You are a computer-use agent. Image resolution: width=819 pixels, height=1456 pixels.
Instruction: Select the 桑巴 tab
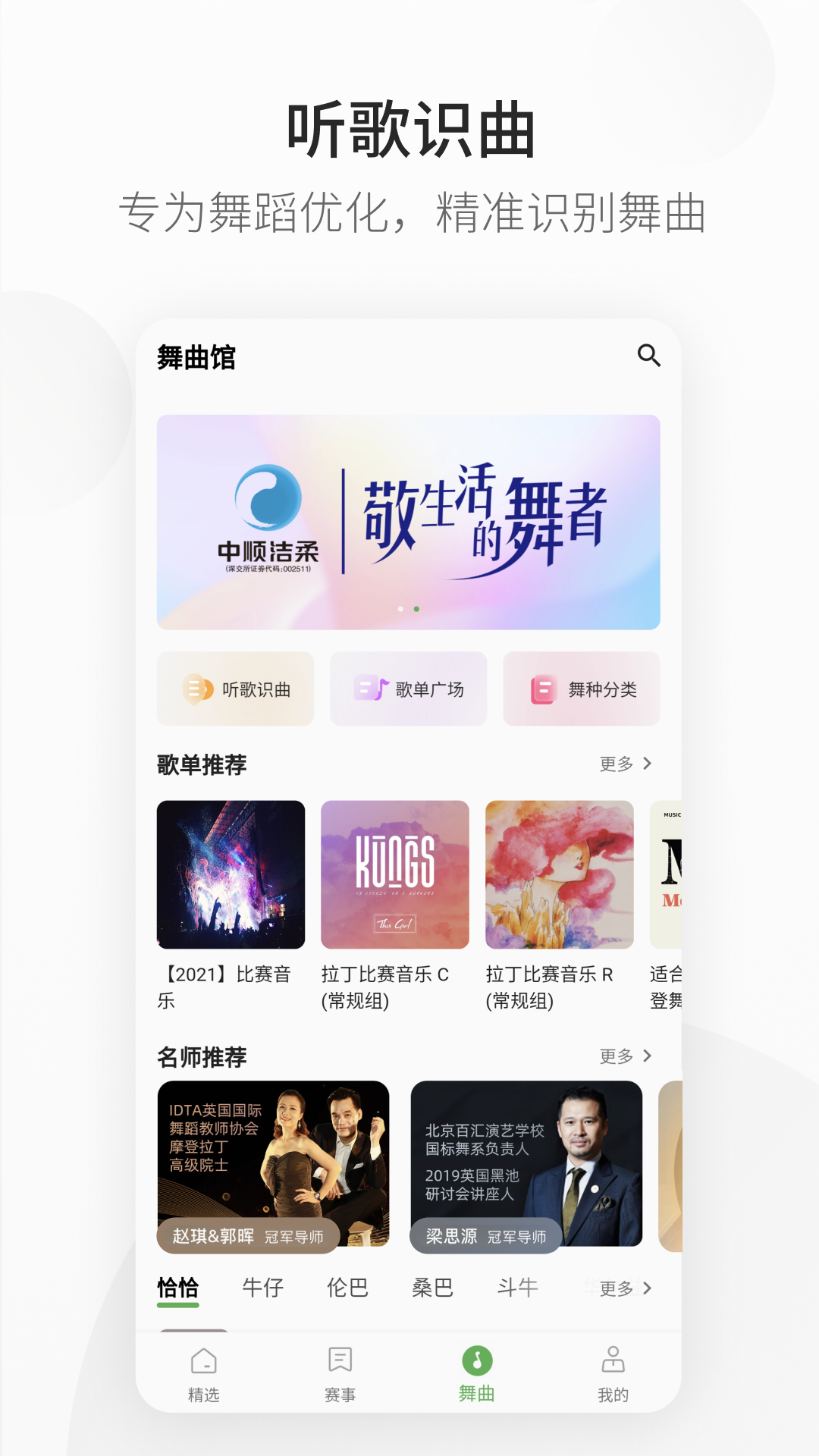(432, 1287)
